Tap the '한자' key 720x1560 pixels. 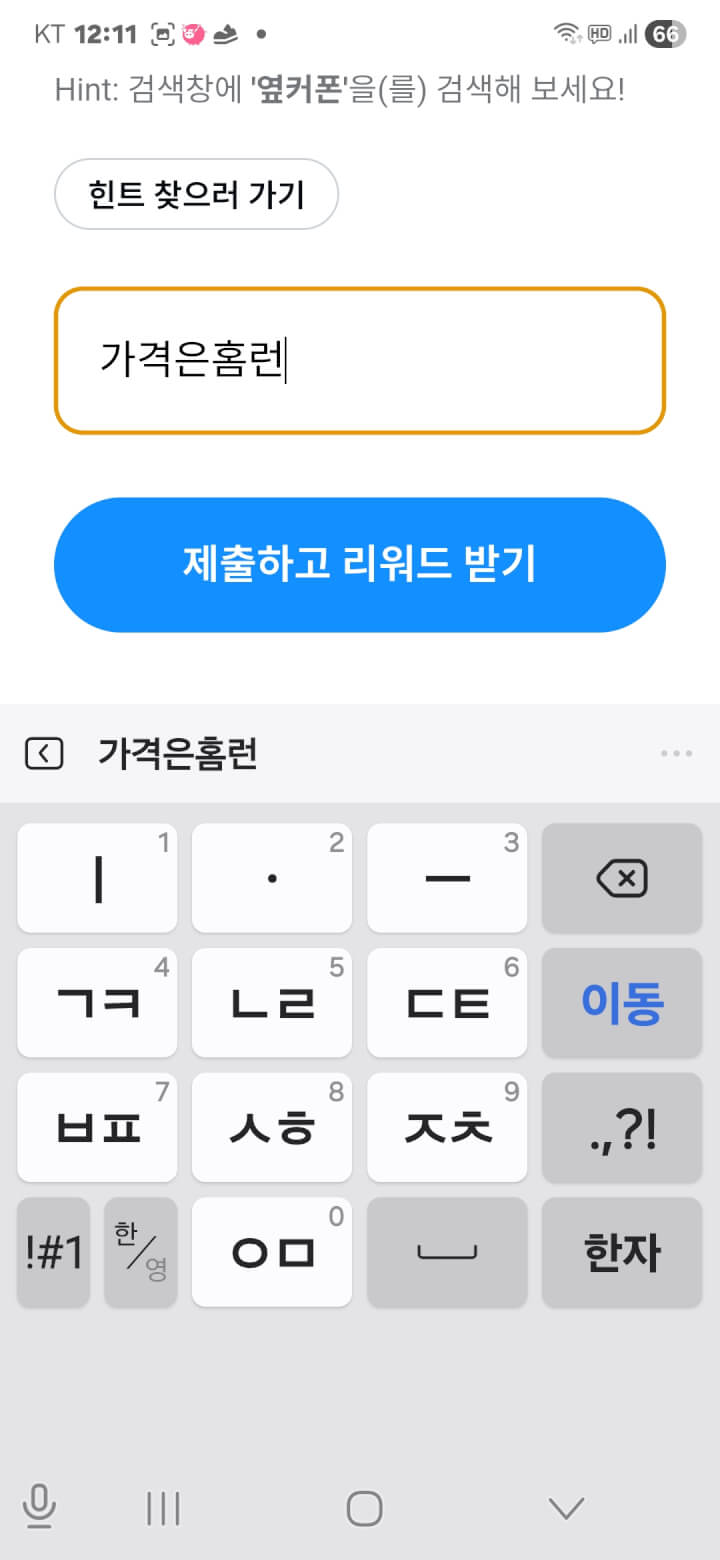622,1252
